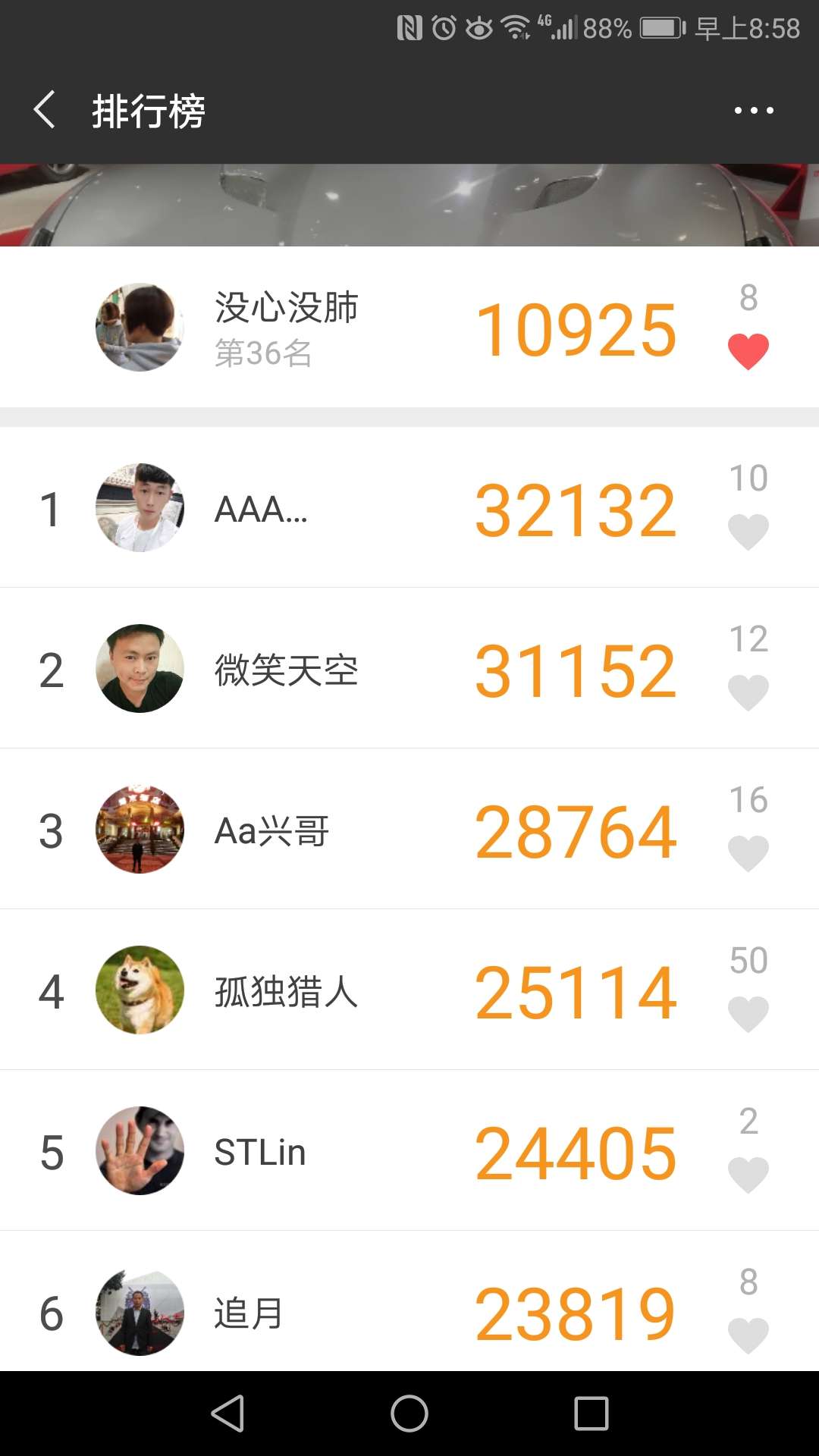The height and width of the screenshot is (1456, 819).
Task: Open STLin's avatar photo
Action: coord(140,1151)
